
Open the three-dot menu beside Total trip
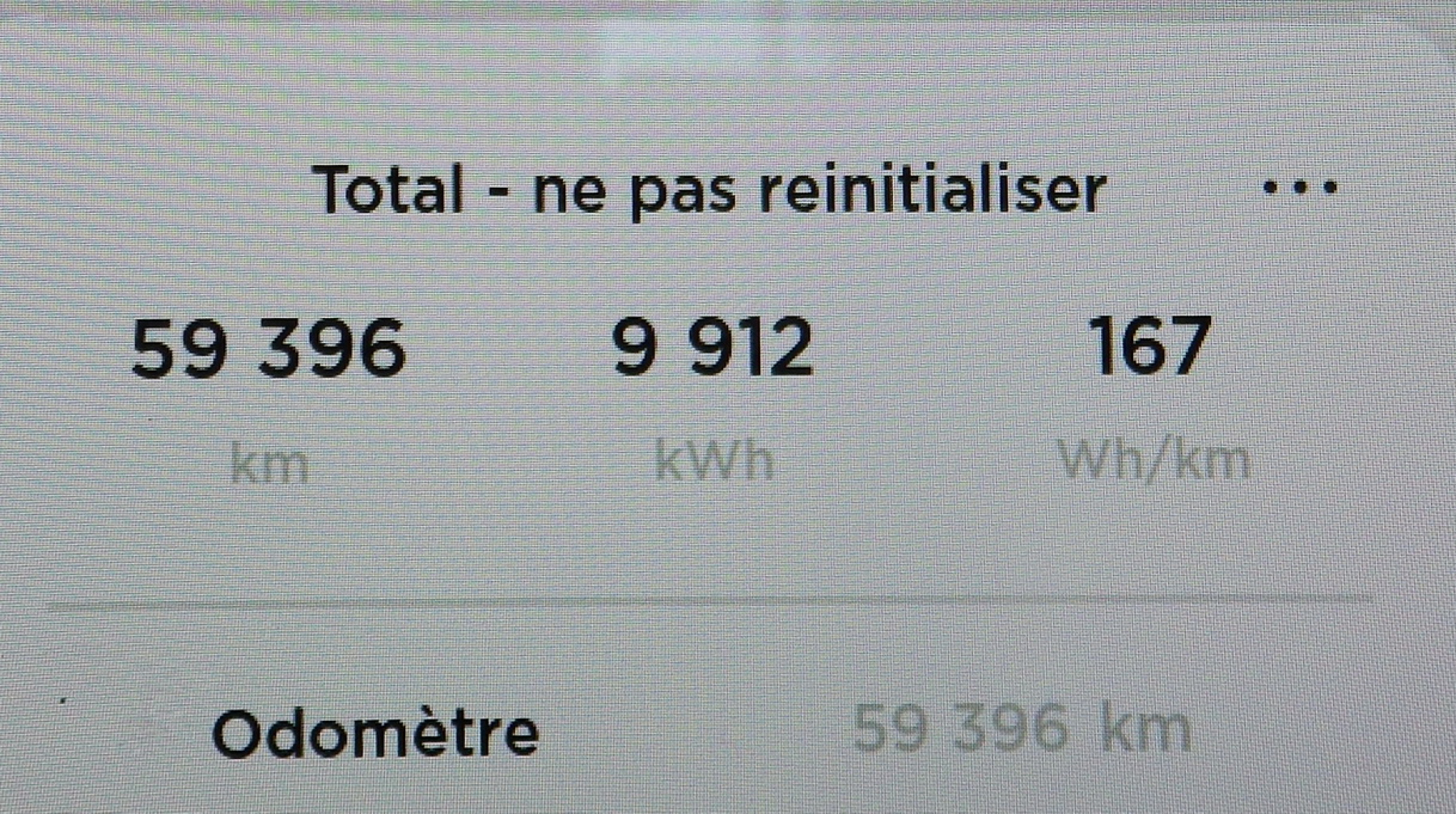tap(1299, 188)
